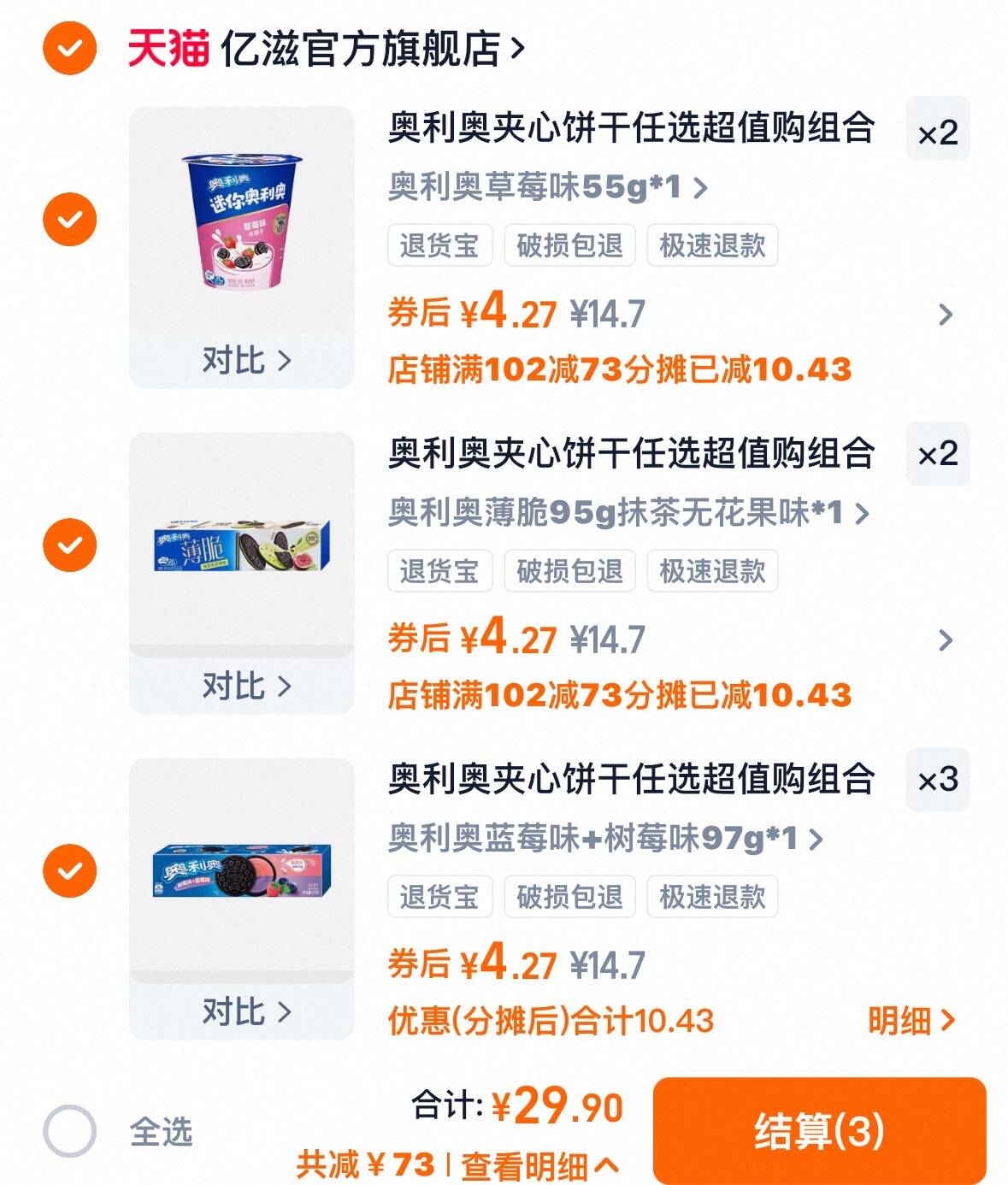Click the ×3 quantity badge on the blueberry item
1008x1185 pixels.
(x=937, y=780)
